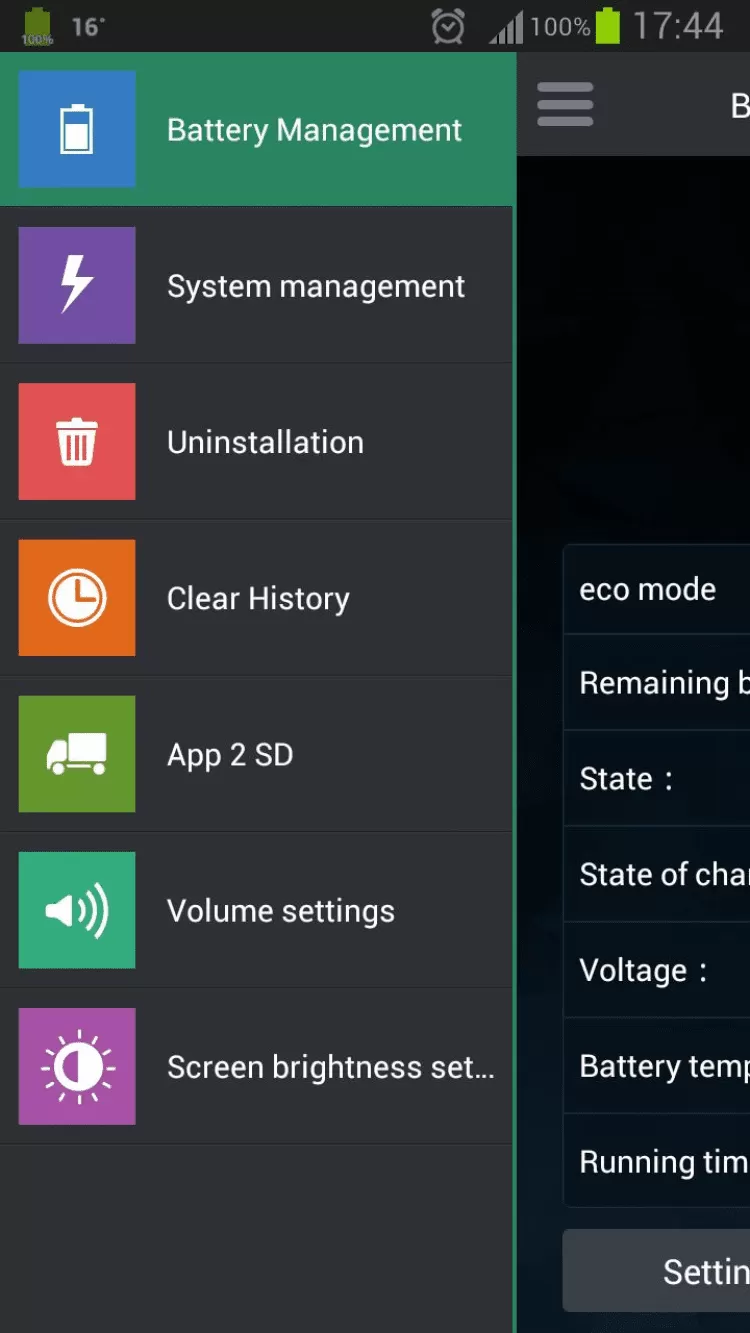Select Clear History

coord(258,598)
